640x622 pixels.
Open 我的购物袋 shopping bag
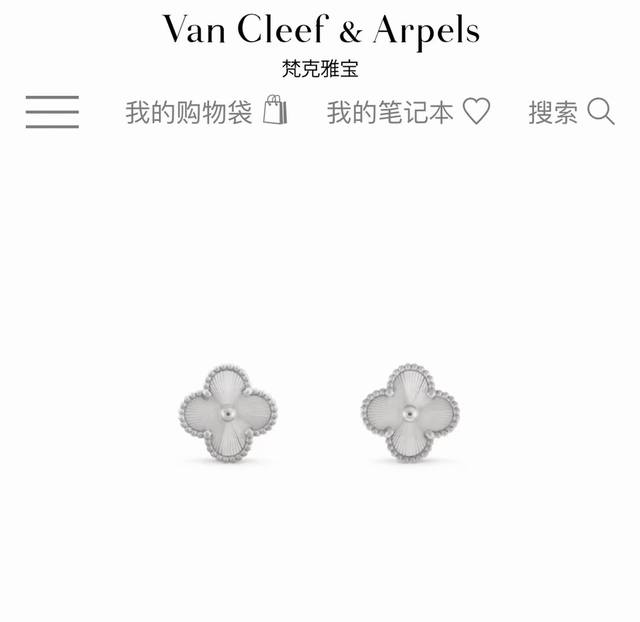(x=206, y=112)
